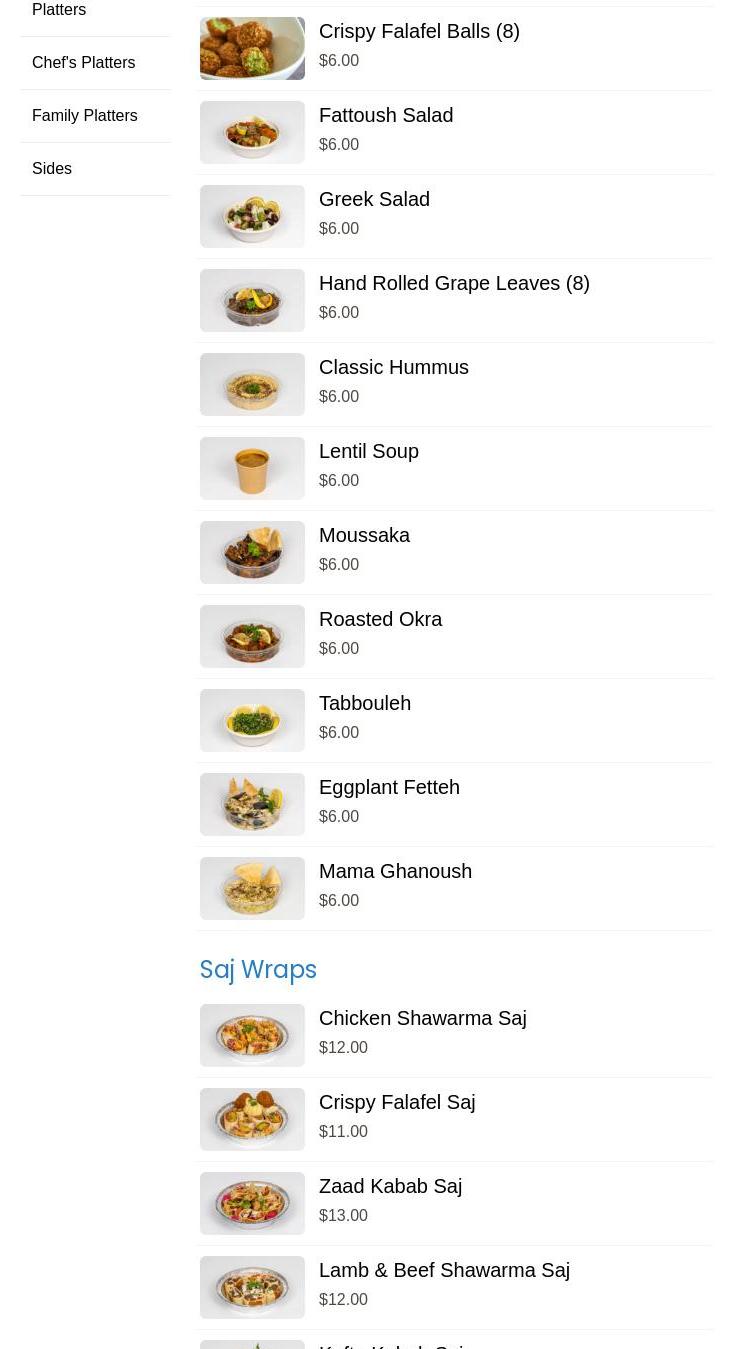Screen dimensions: 750x1349
Task: Choose the Greek Salad item
Action: coord(374,200)
